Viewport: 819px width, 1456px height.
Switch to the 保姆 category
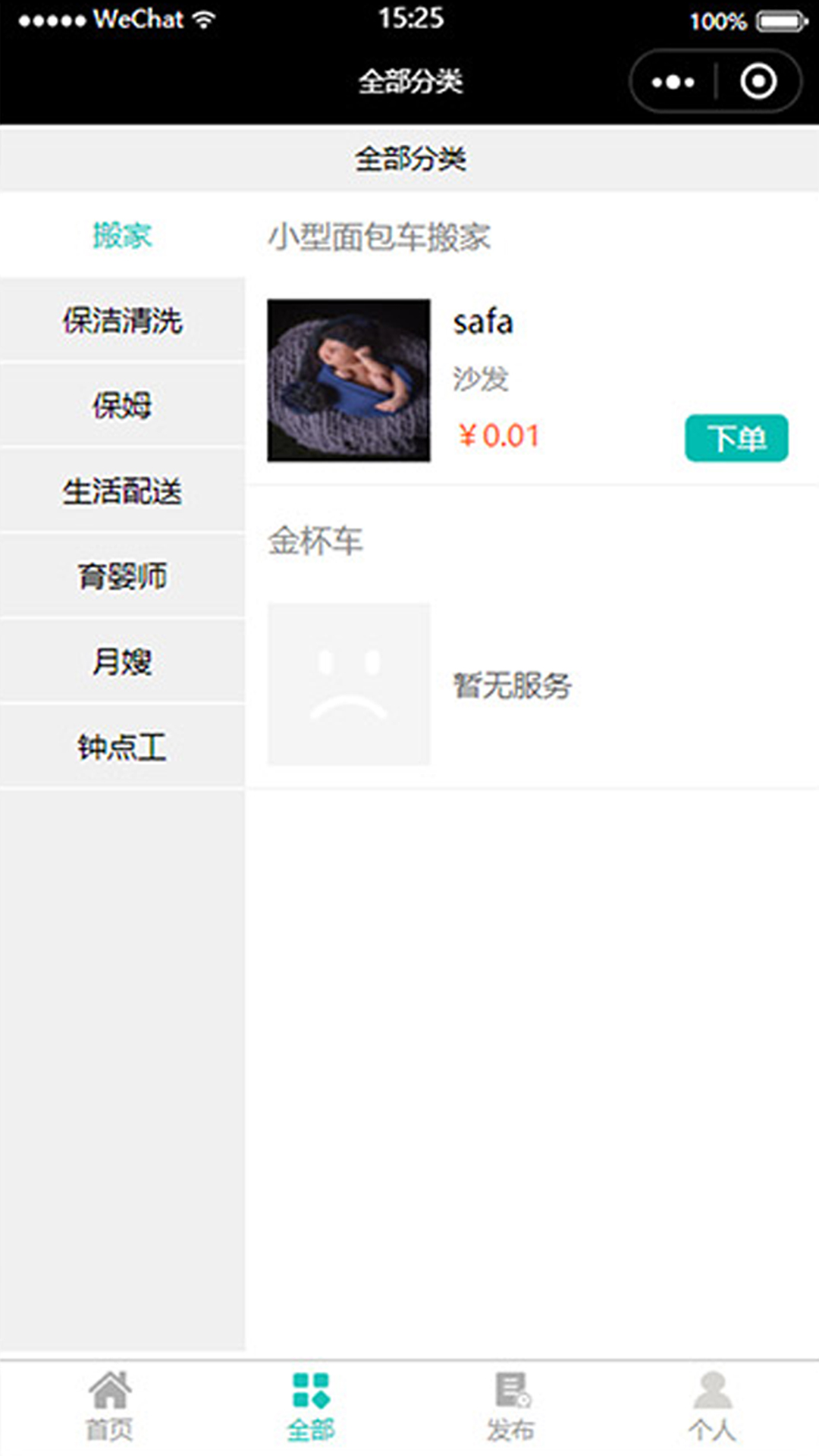point(122,405)
